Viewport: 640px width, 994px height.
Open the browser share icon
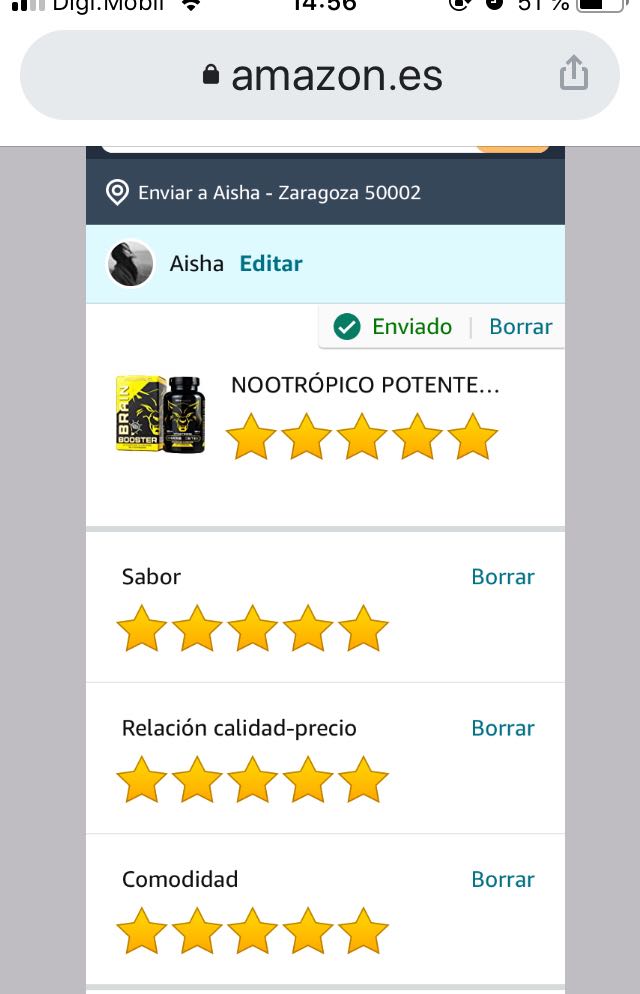[573, 74]
